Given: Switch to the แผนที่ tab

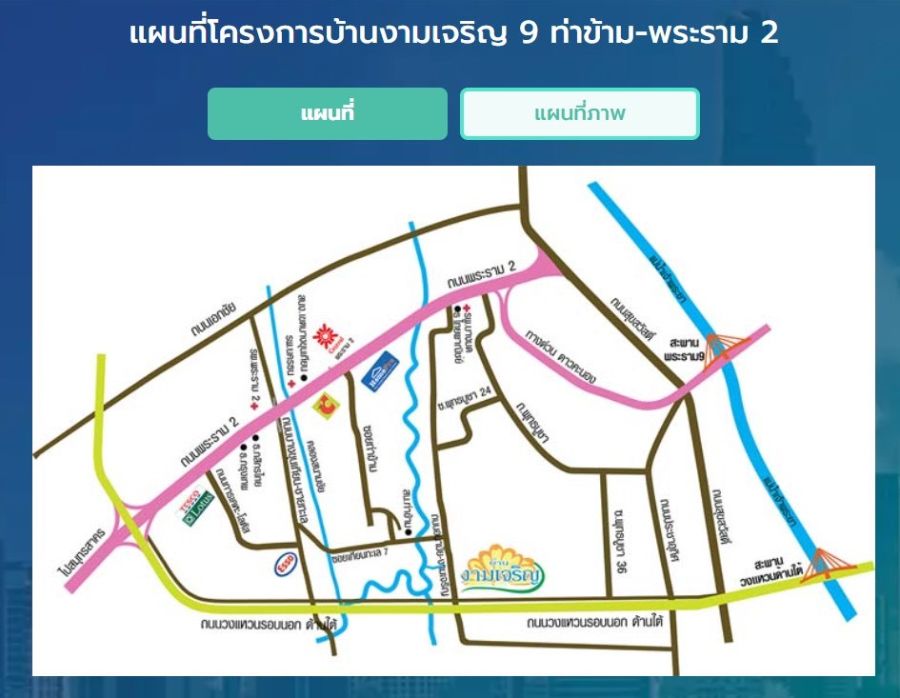Looking at the screenshot, I should tap(327, 114).
